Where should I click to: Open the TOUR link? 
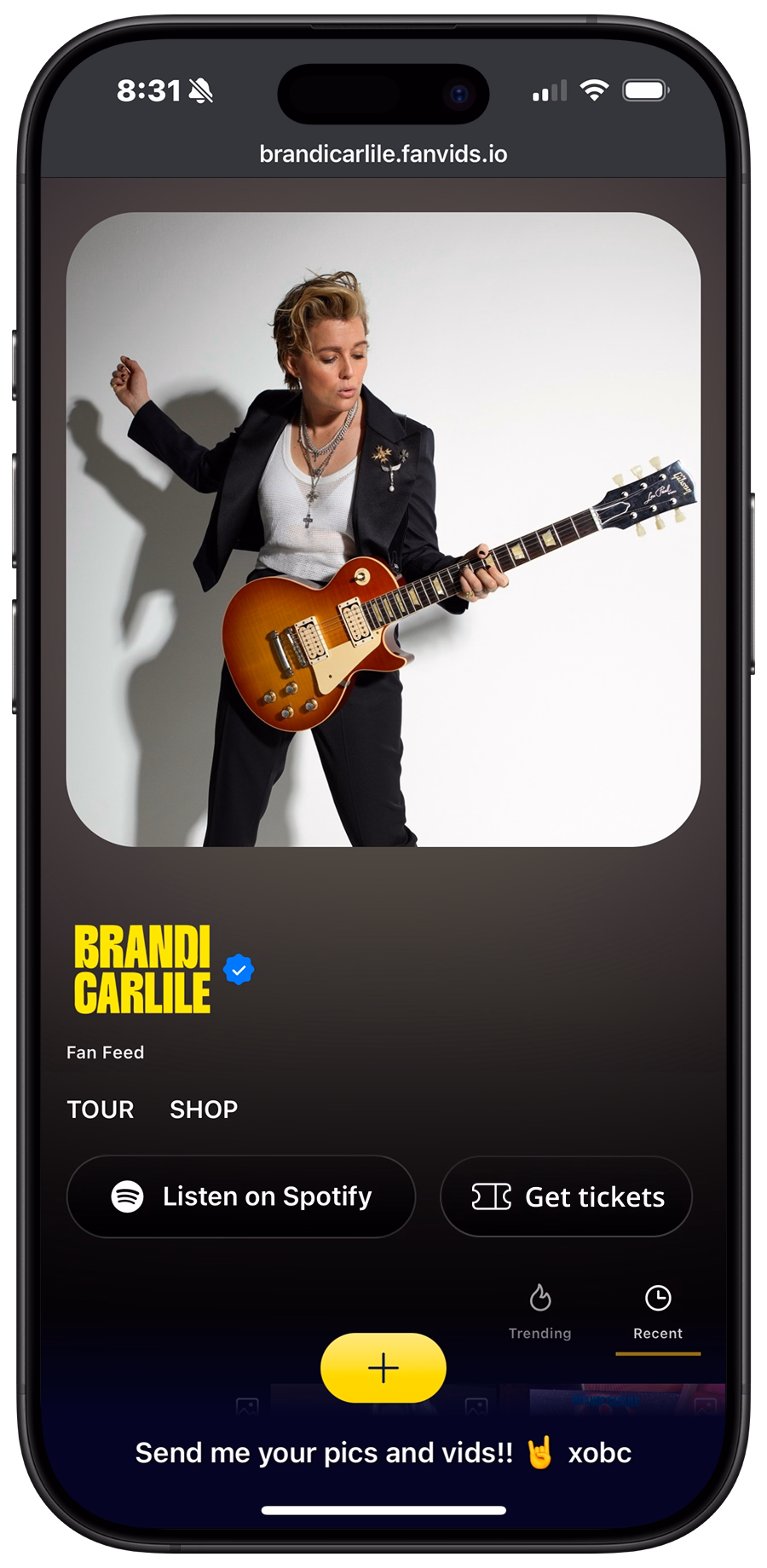pos(101,1110)
